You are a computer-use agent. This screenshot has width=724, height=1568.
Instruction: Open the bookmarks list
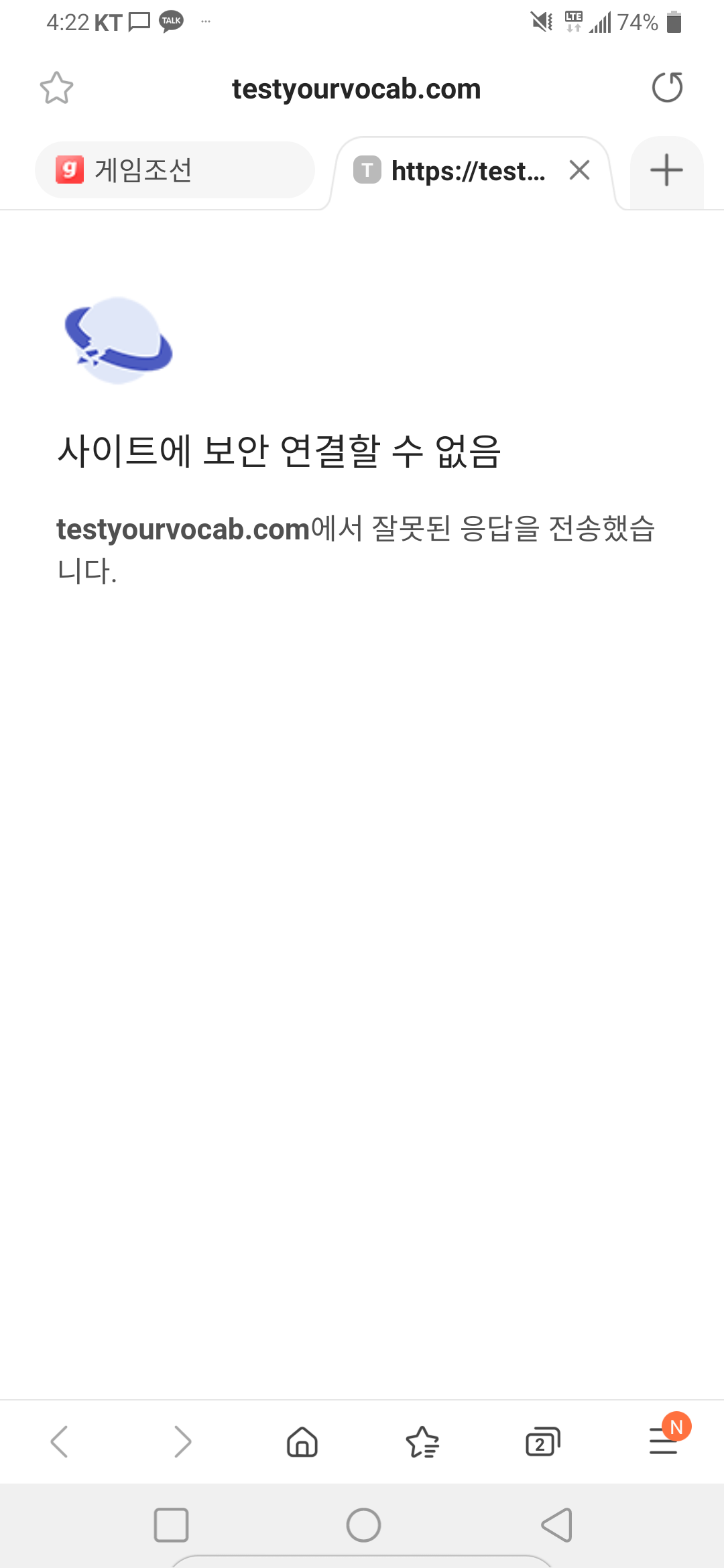tap(422, 1441)
